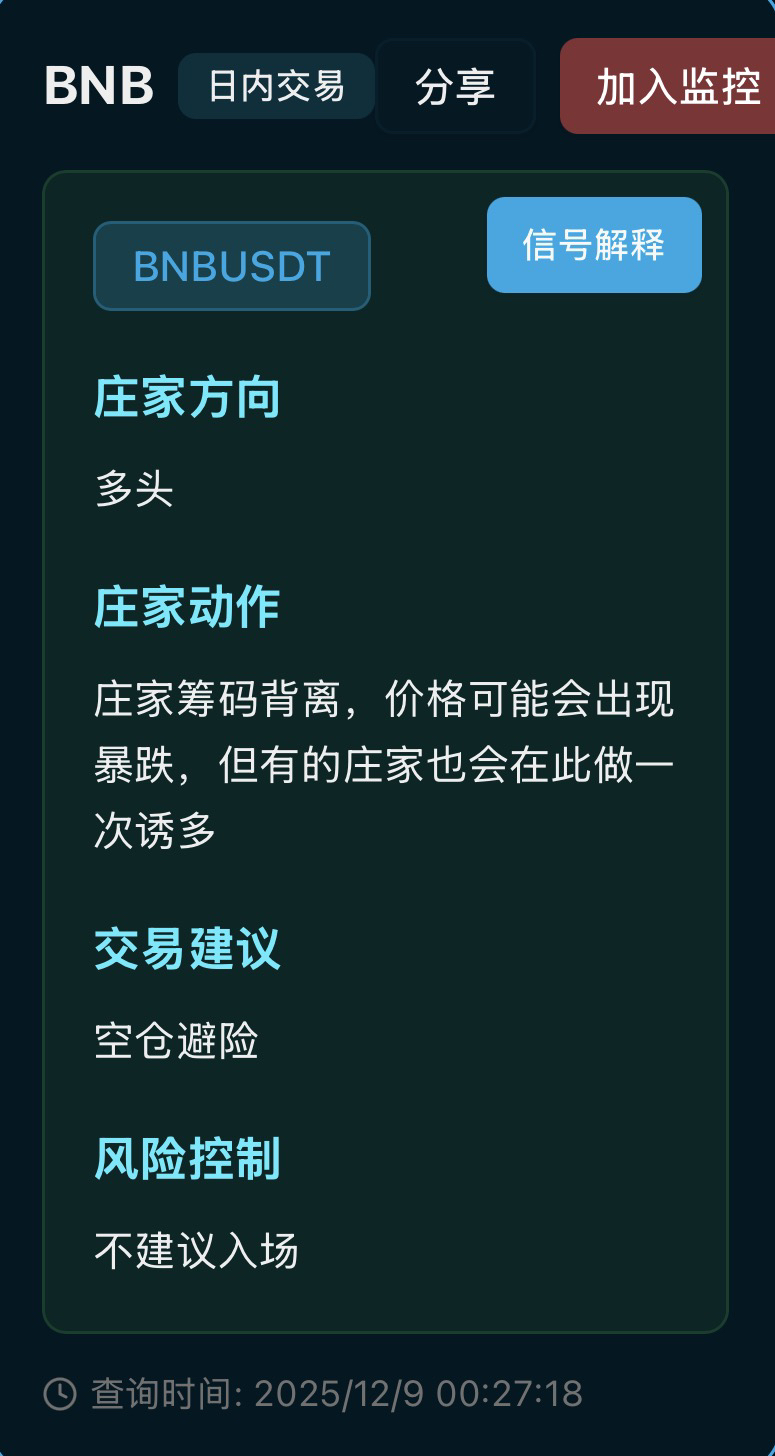Tap the 日内交易 intraday trading tag
The width and height of the screenshot is (775, 1456).
276,87
